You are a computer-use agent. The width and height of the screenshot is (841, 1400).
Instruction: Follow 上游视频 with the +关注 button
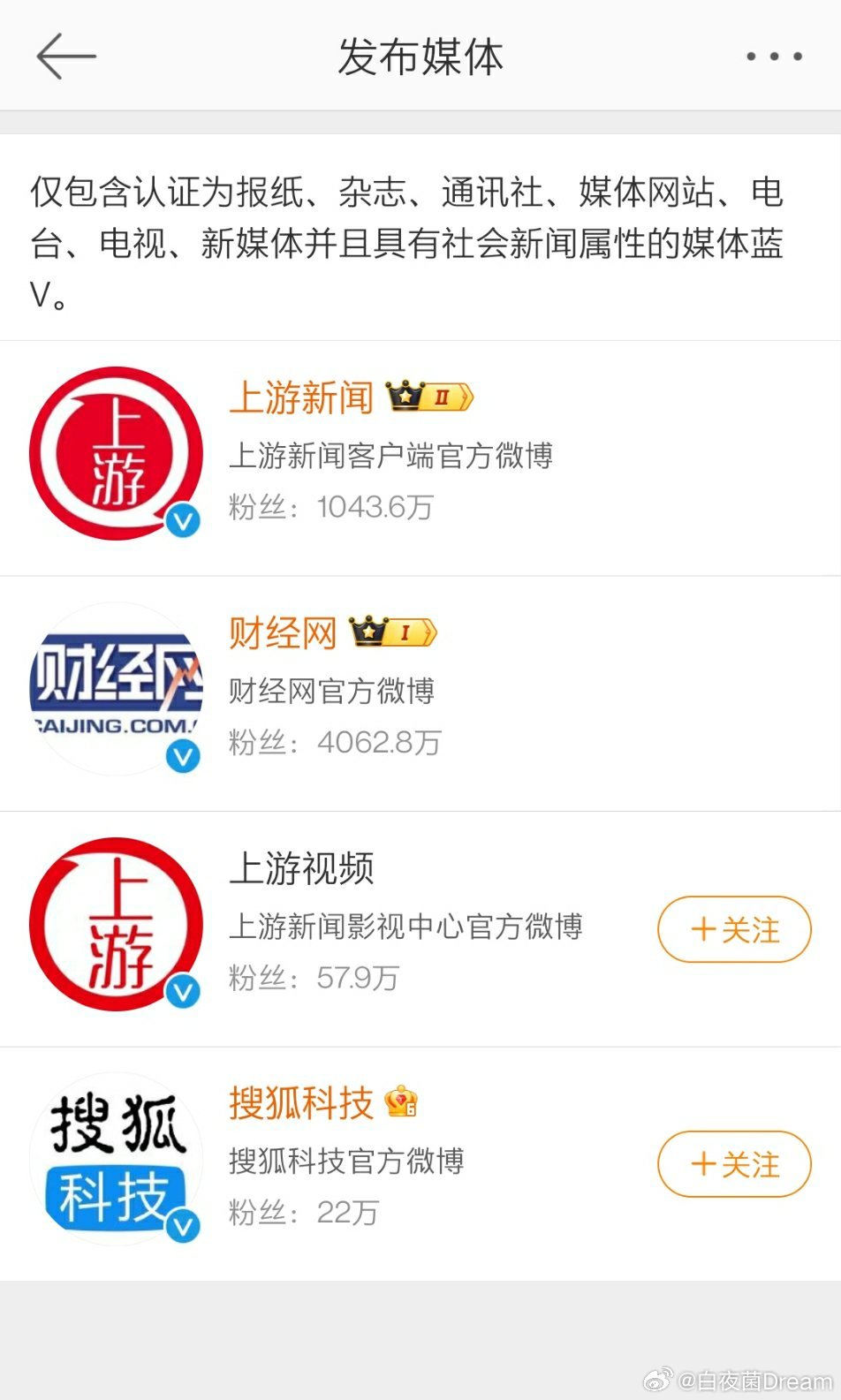click(734, 929)
